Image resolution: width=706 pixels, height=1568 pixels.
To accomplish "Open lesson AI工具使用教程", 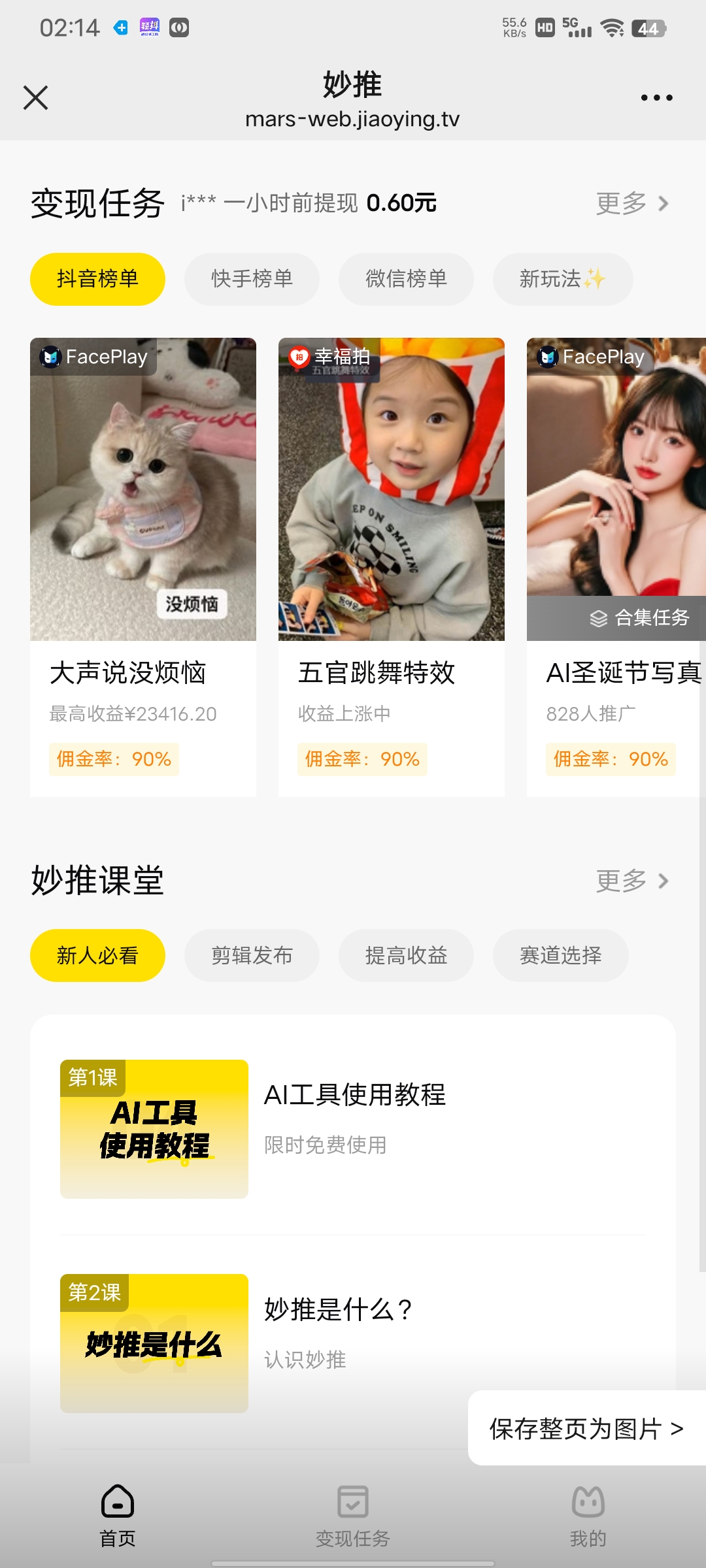I will [x=353, y=1129].
